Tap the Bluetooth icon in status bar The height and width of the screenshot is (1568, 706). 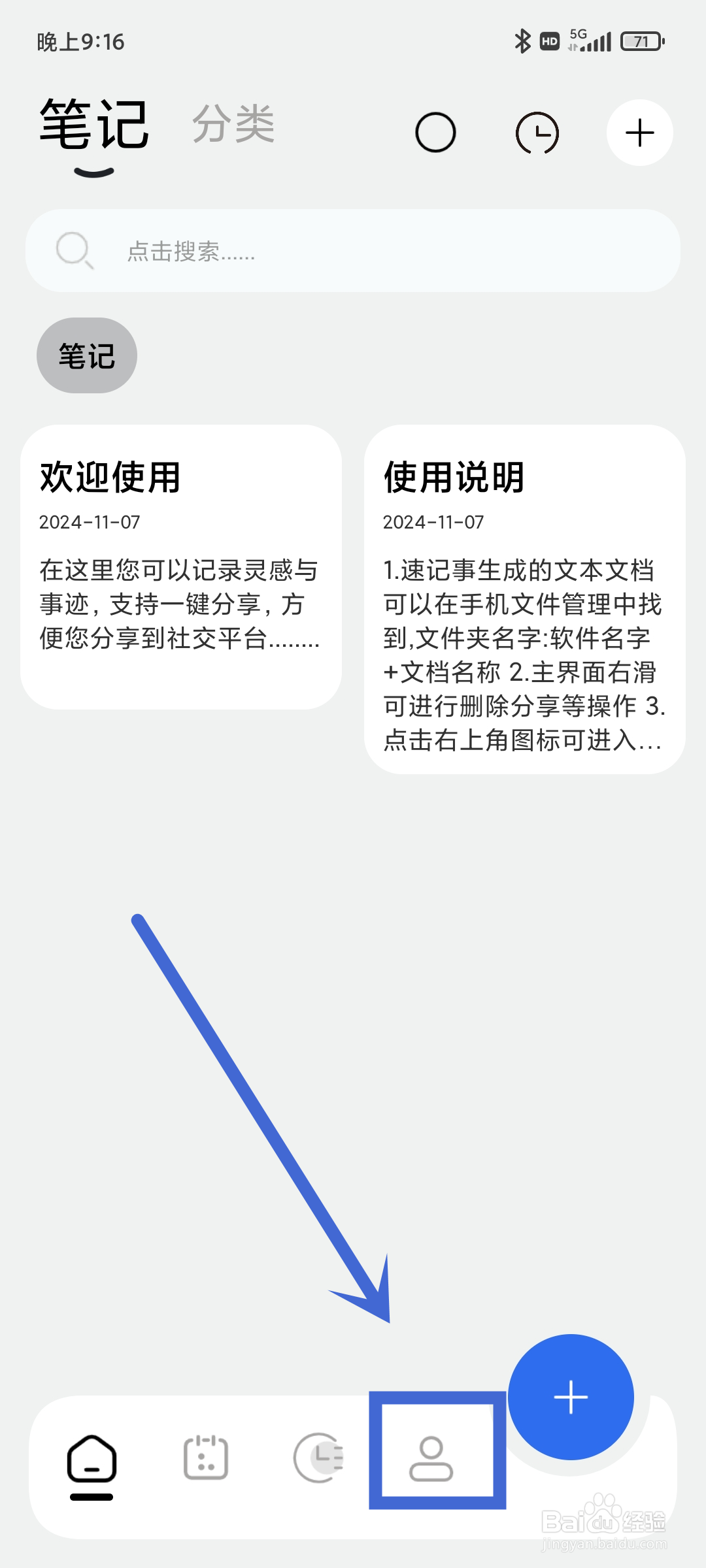click(522, 41)
